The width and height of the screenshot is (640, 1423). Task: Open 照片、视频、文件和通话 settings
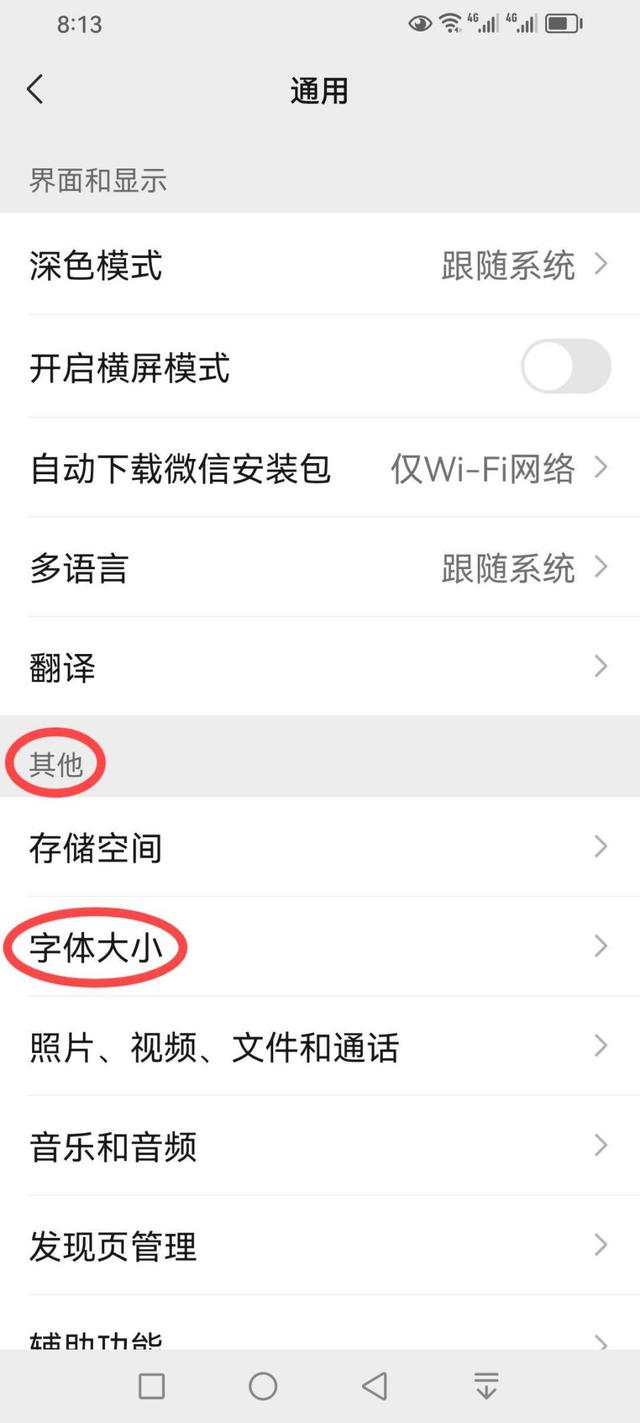click(x=320, y=1047)
